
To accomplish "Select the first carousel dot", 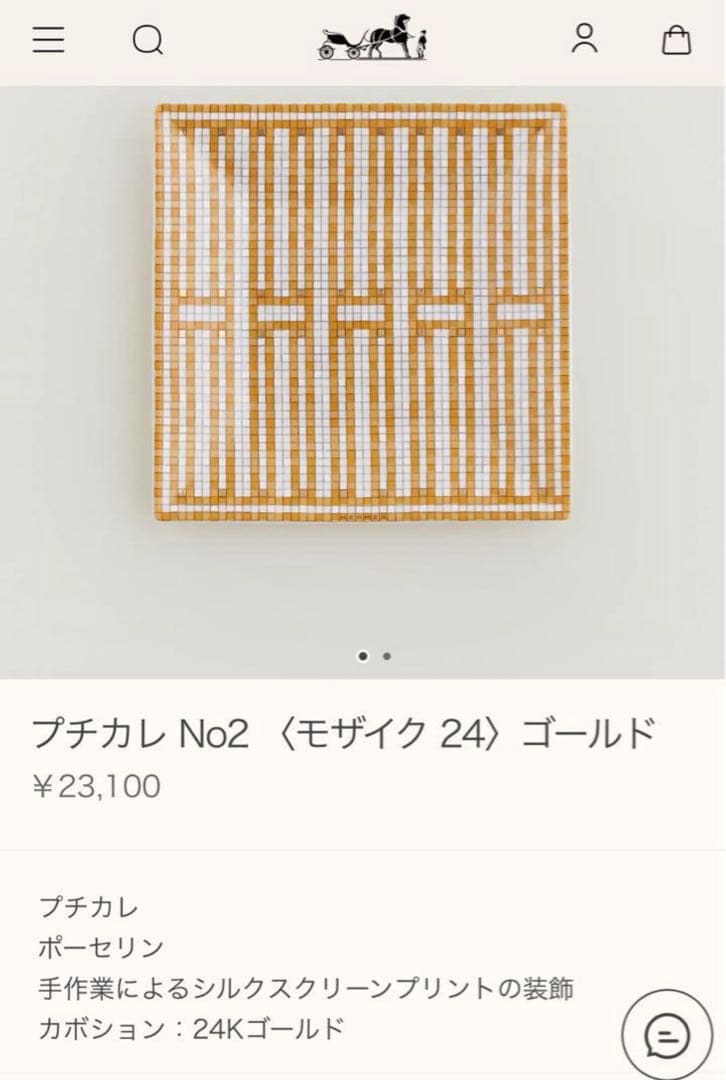I will point(364,655).
